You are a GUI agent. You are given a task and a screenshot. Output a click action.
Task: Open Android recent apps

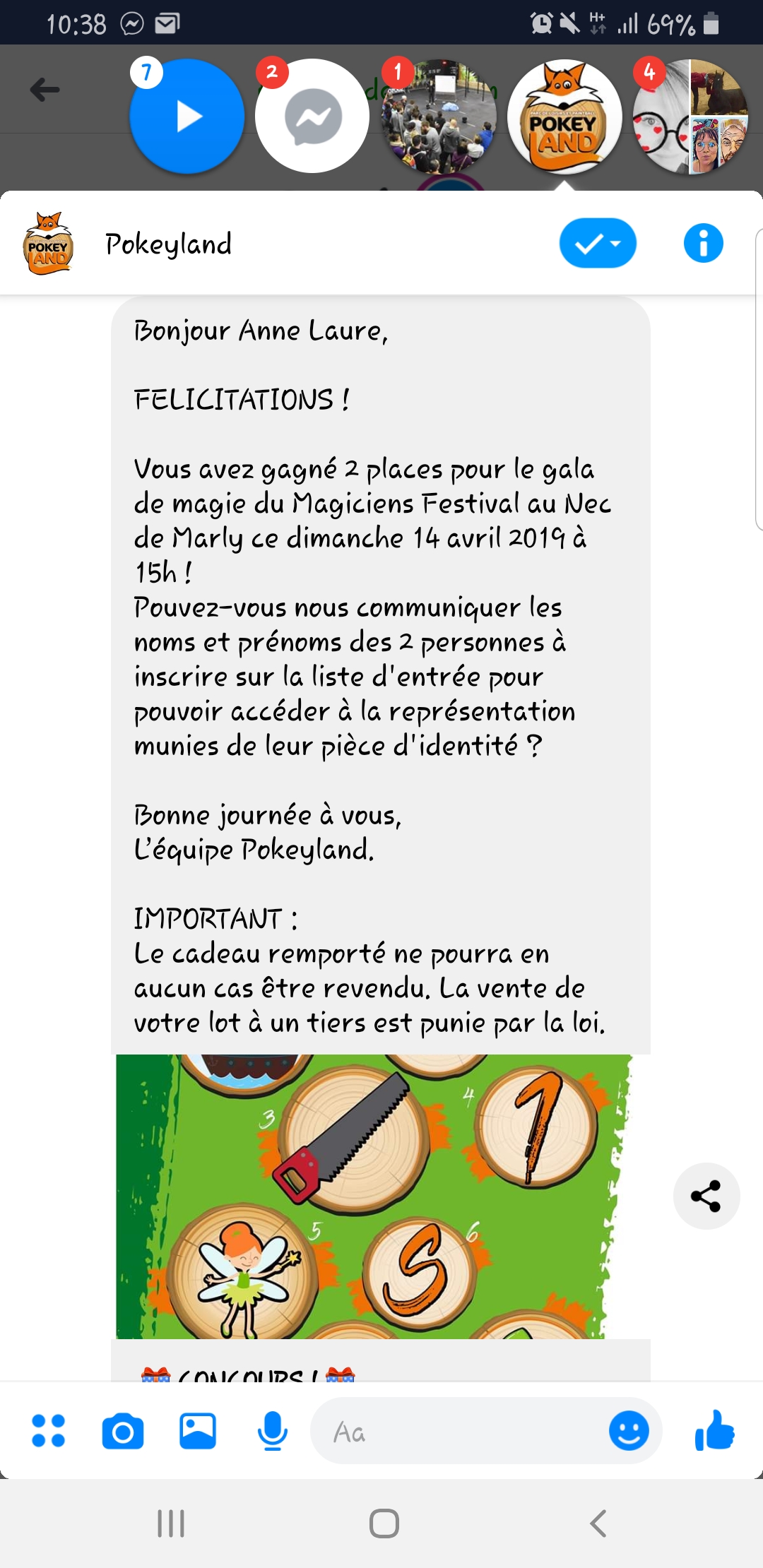(171, 1524)
